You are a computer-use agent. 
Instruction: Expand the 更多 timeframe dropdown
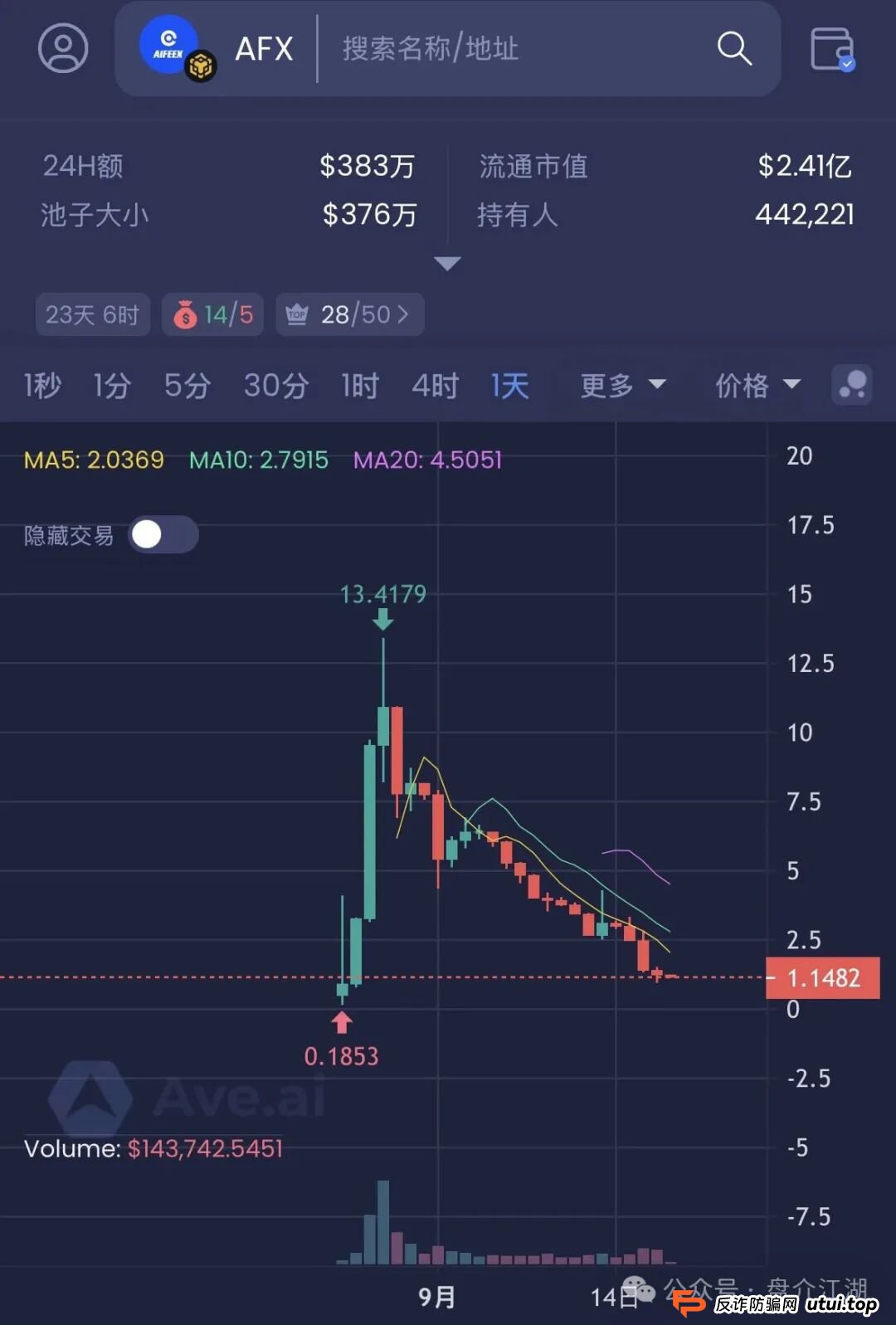tap(624, 385)
